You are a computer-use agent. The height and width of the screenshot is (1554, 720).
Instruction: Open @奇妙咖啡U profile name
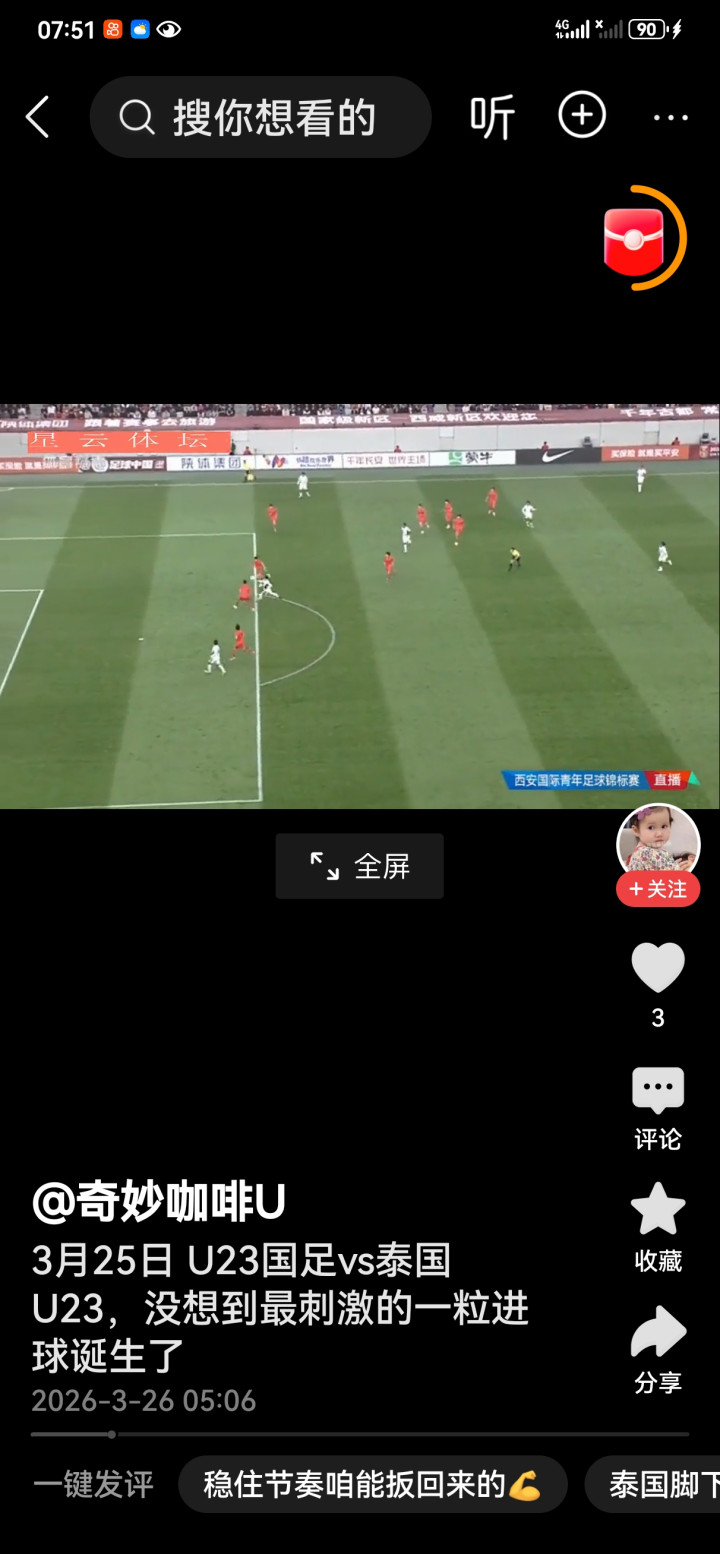click(159, 1202)
